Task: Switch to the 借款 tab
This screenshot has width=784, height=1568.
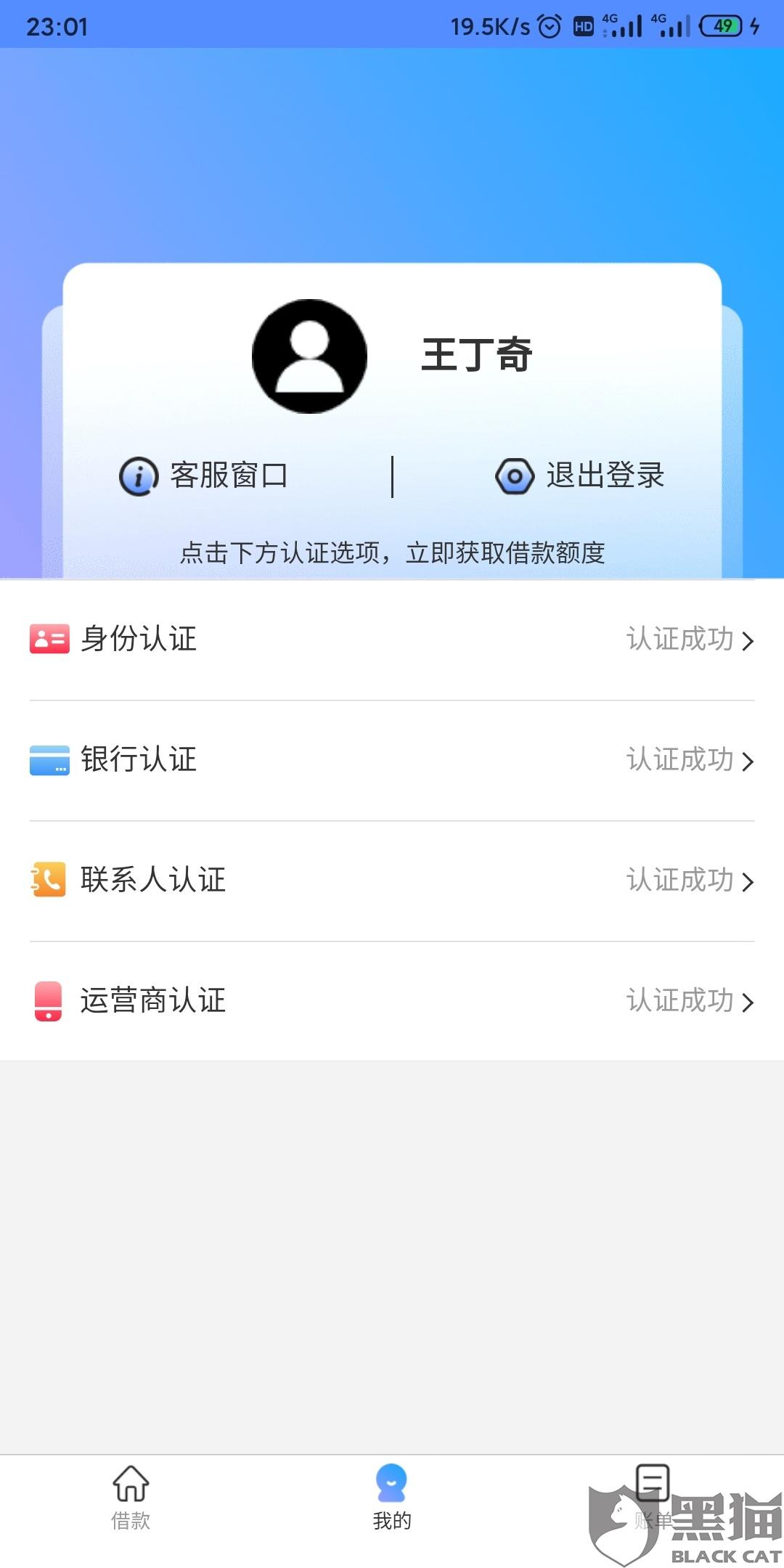Action: pyautogui.click(x=131, y=1497)
